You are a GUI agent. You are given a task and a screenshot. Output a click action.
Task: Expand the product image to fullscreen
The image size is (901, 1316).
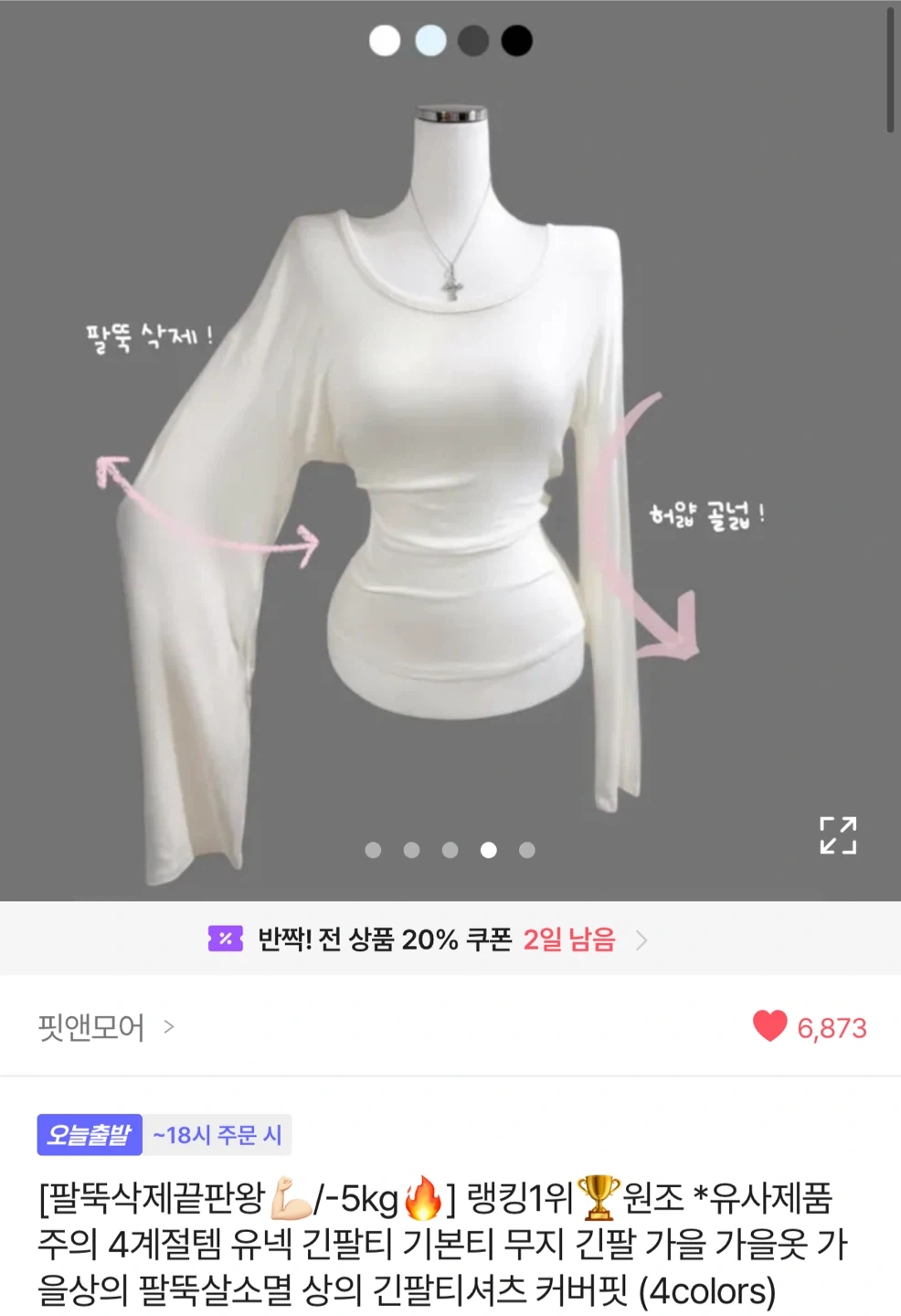click(x=837, y=835)
